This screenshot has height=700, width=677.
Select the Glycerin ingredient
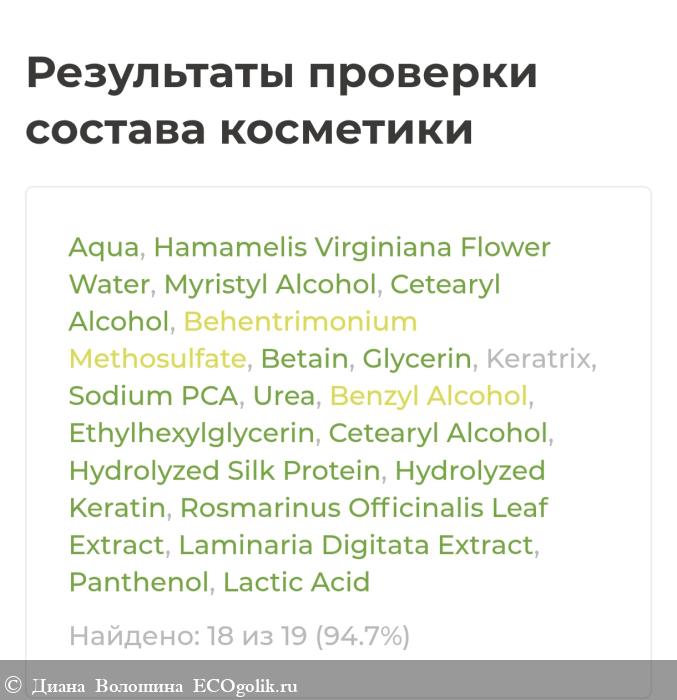(x=416, y=359)
